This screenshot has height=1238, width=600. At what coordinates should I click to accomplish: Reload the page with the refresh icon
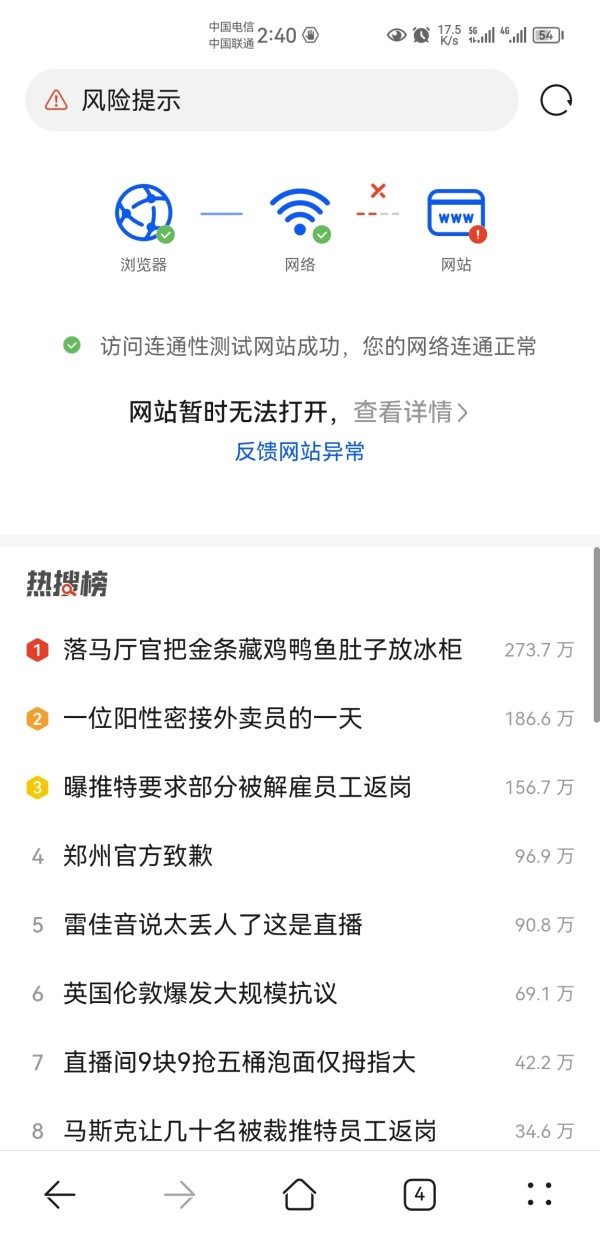[x=556, y=100]
